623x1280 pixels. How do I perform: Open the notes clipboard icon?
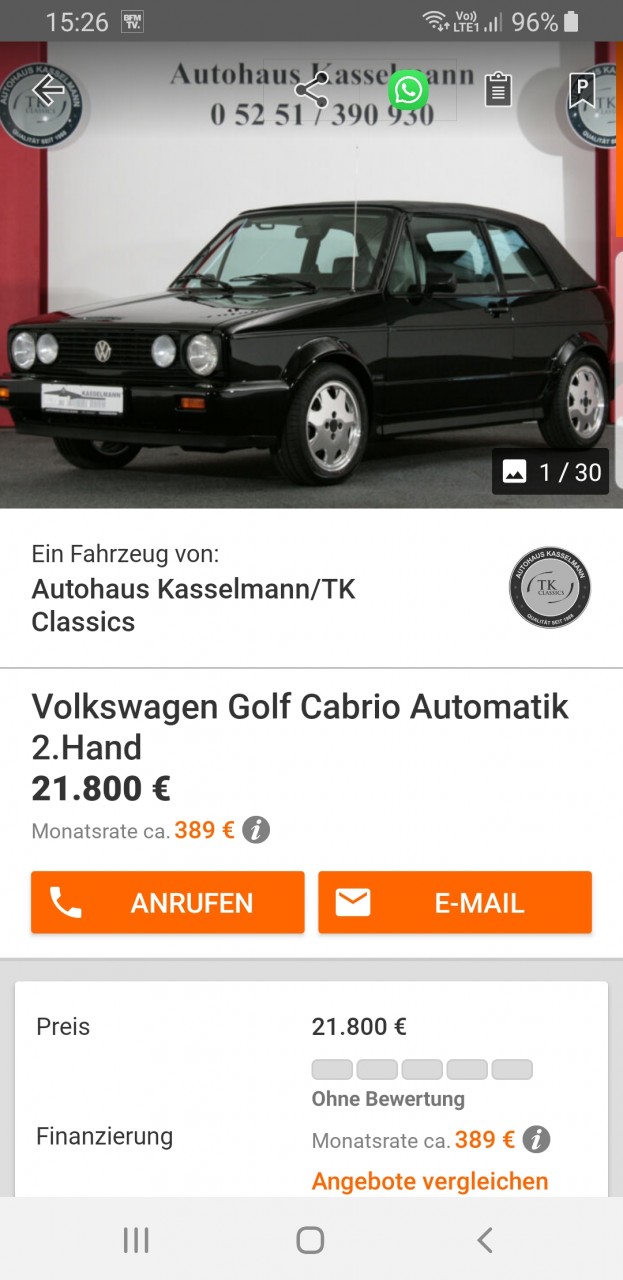498,91
